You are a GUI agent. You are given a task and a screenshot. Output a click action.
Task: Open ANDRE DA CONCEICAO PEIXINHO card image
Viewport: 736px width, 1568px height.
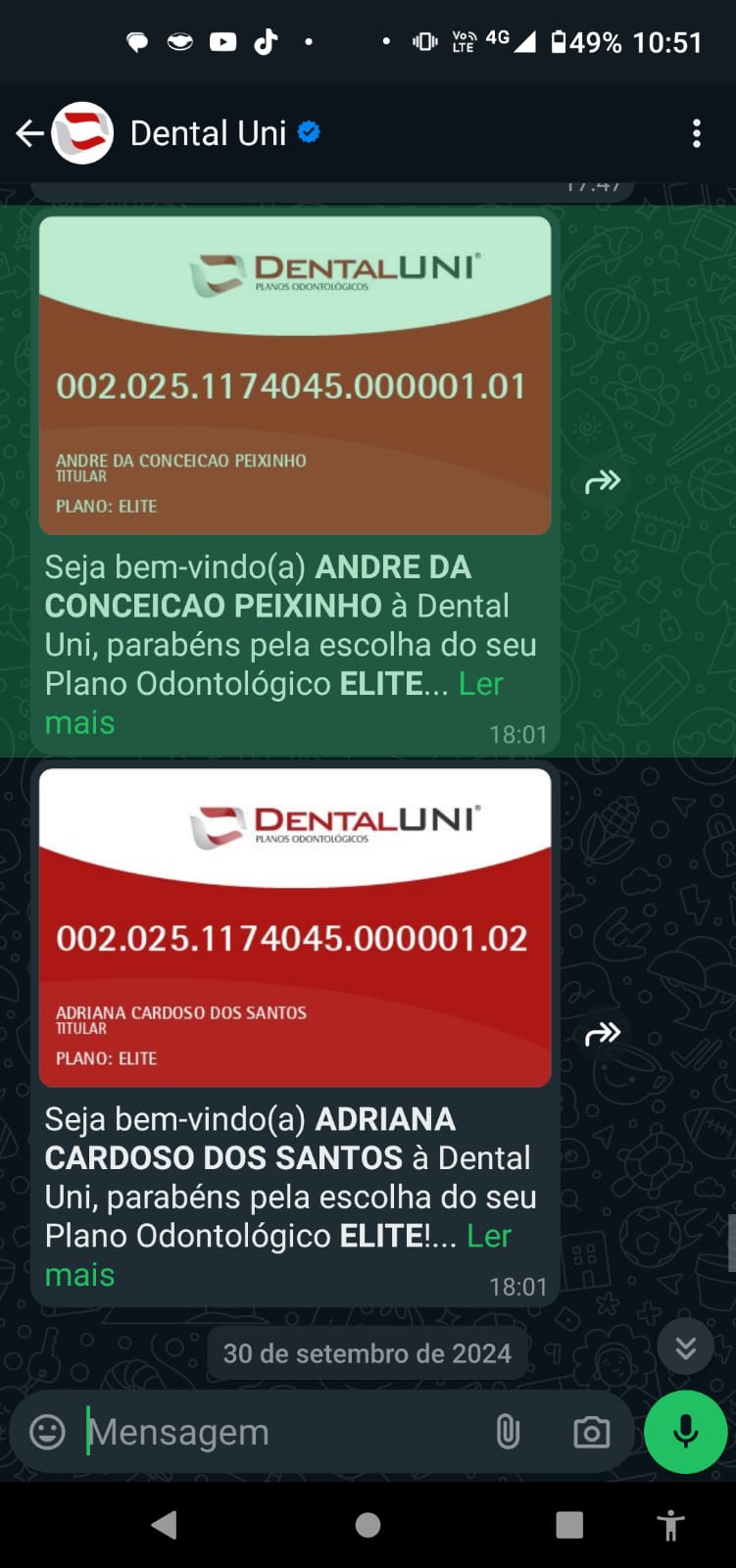click(295, 375)
